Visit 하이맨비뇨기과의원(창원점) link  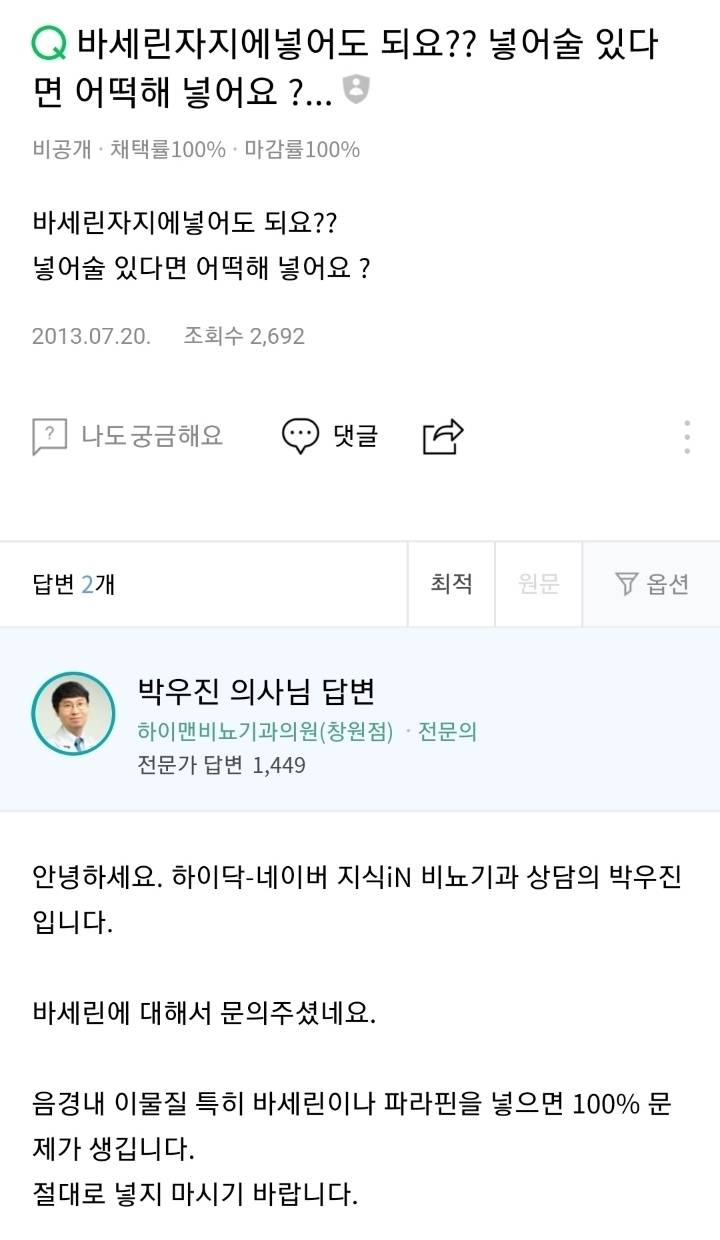coord(265,731)
